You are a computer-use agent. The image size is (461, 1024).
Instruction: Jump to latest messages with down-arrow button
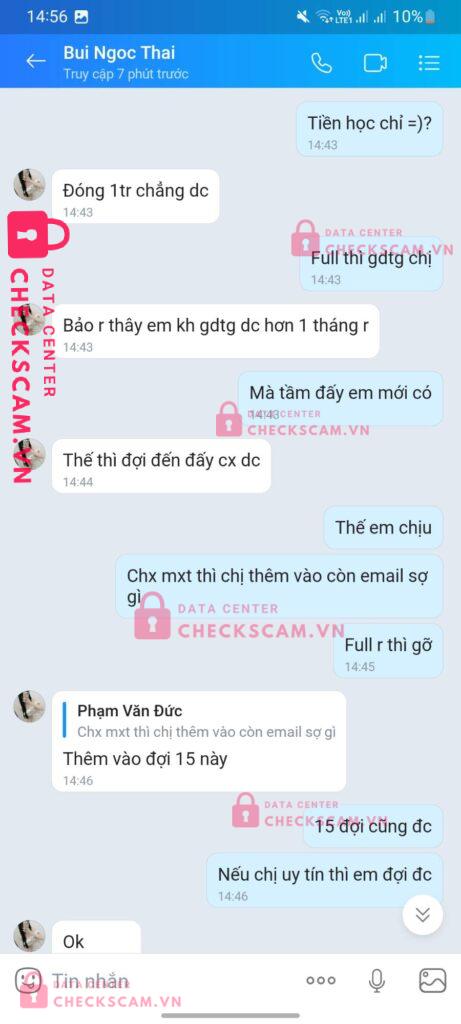point(422,915)
